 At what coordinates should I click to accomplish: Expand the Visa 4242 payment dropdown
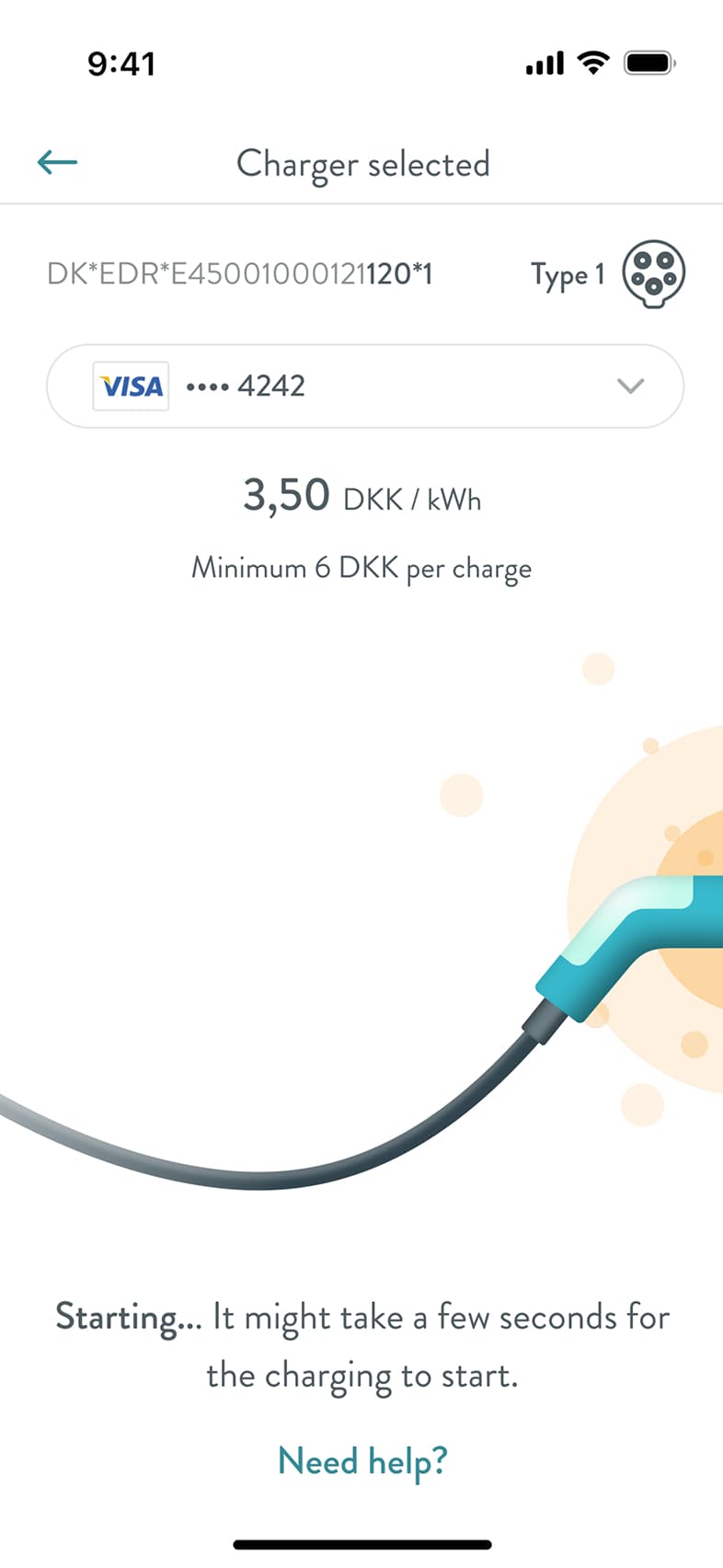(629, 386)
